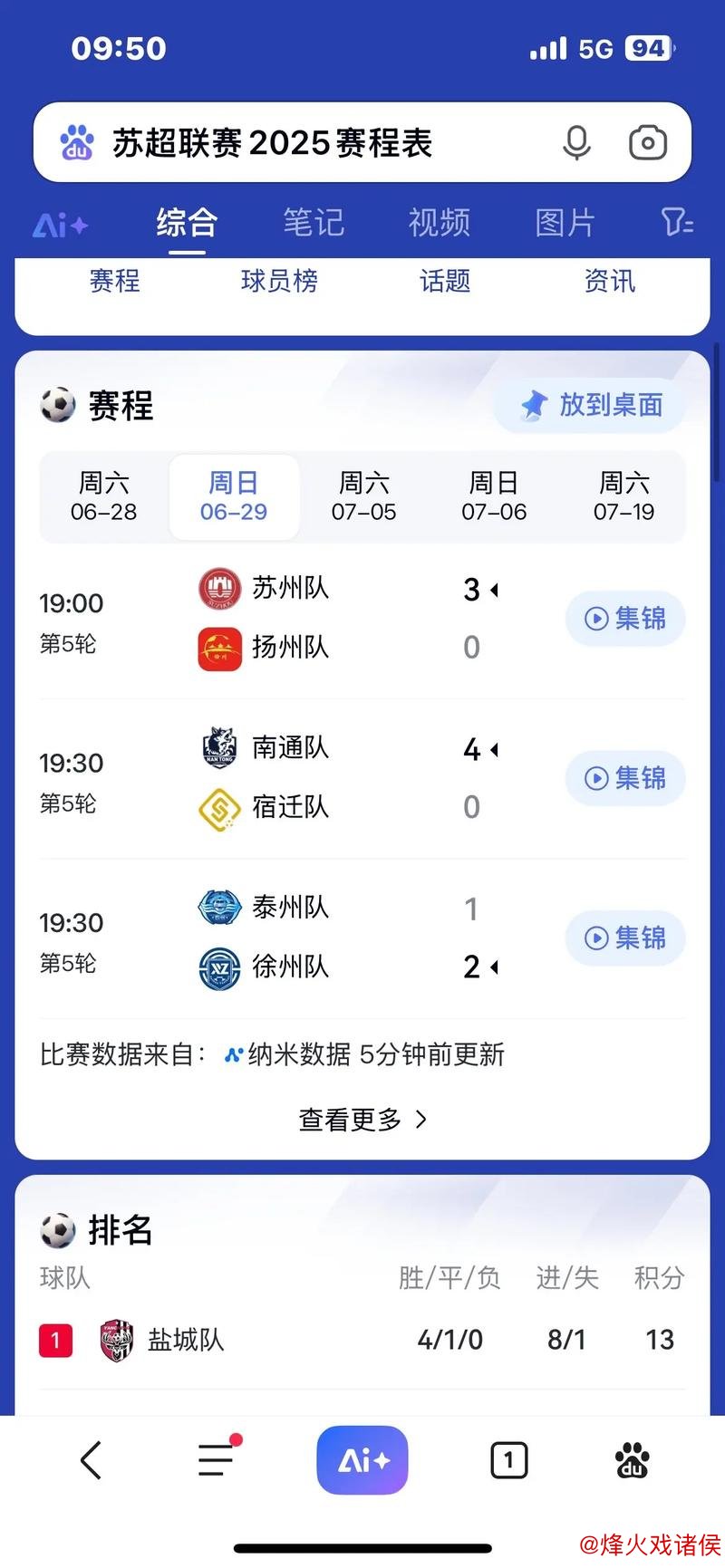725x1568 pixels.
Task: Expand 查看更多 to see more matches
Action: 362,1120
